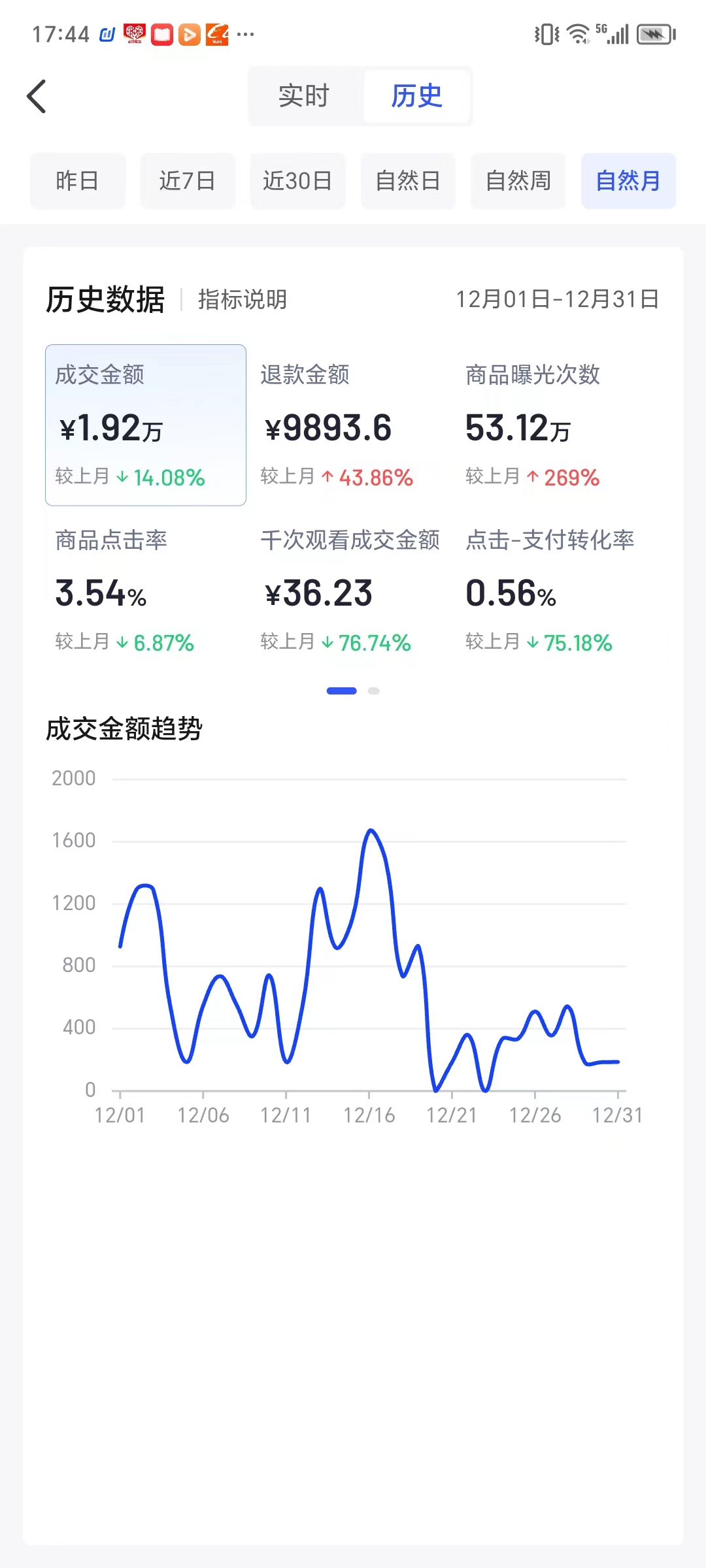
Task: Go back using the top-left arrow
Action: (37, 97)
